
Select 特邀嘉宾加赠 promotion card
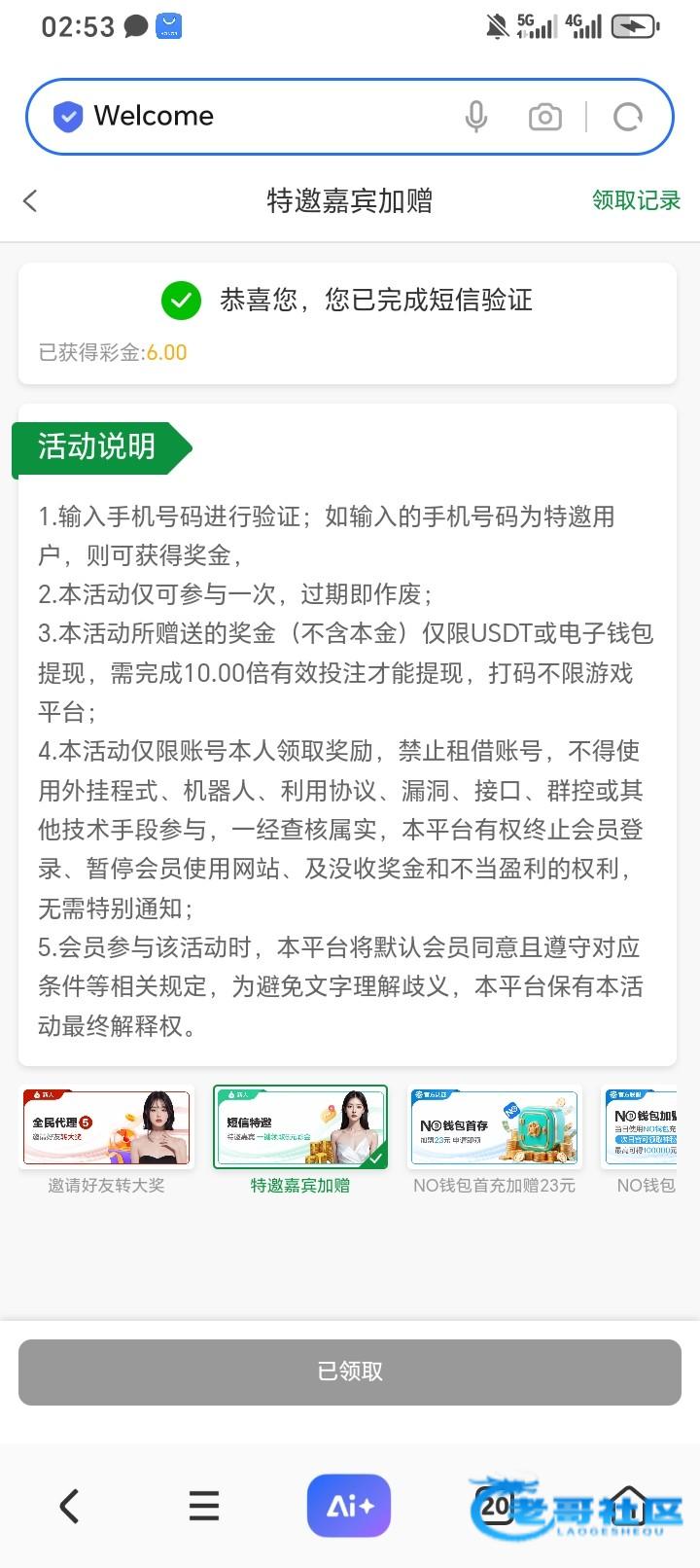300,1128
